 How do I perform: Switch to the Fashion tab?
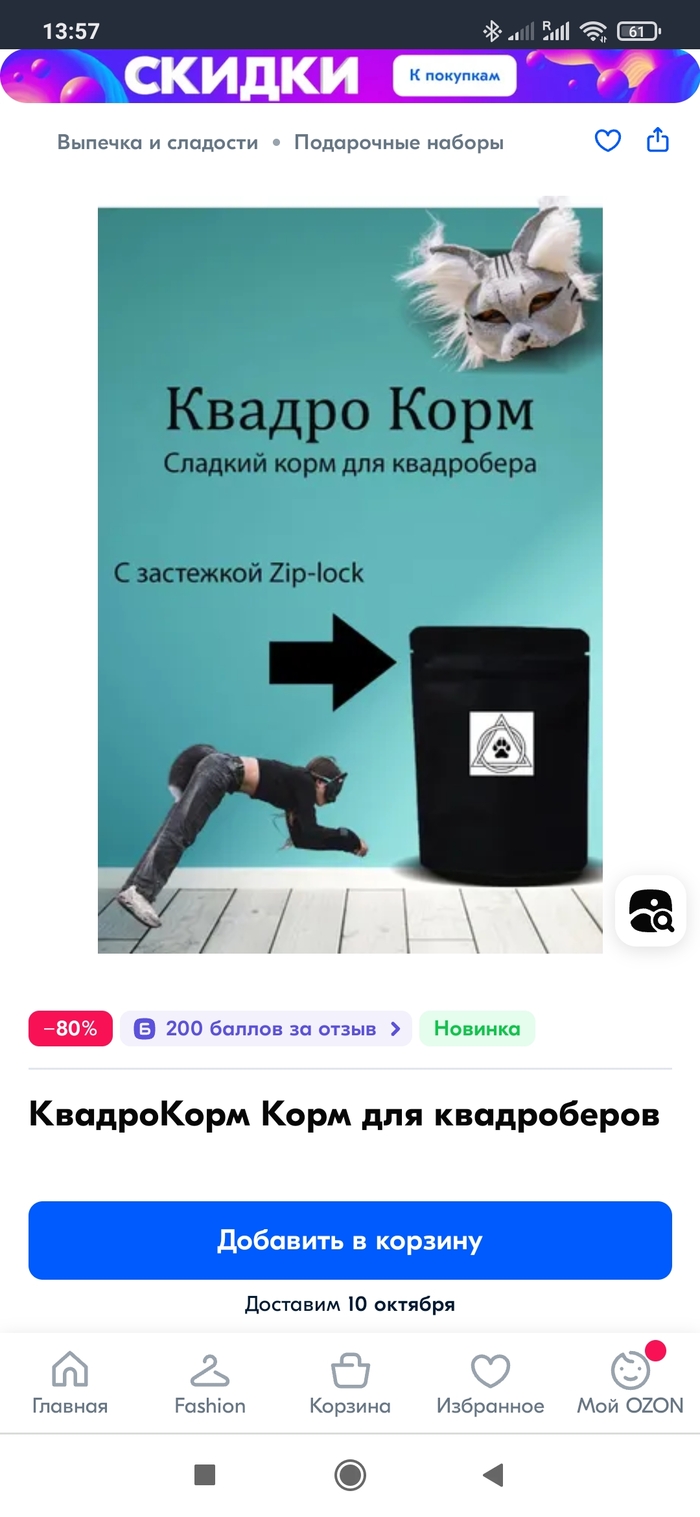click(x=210, y=1384)
